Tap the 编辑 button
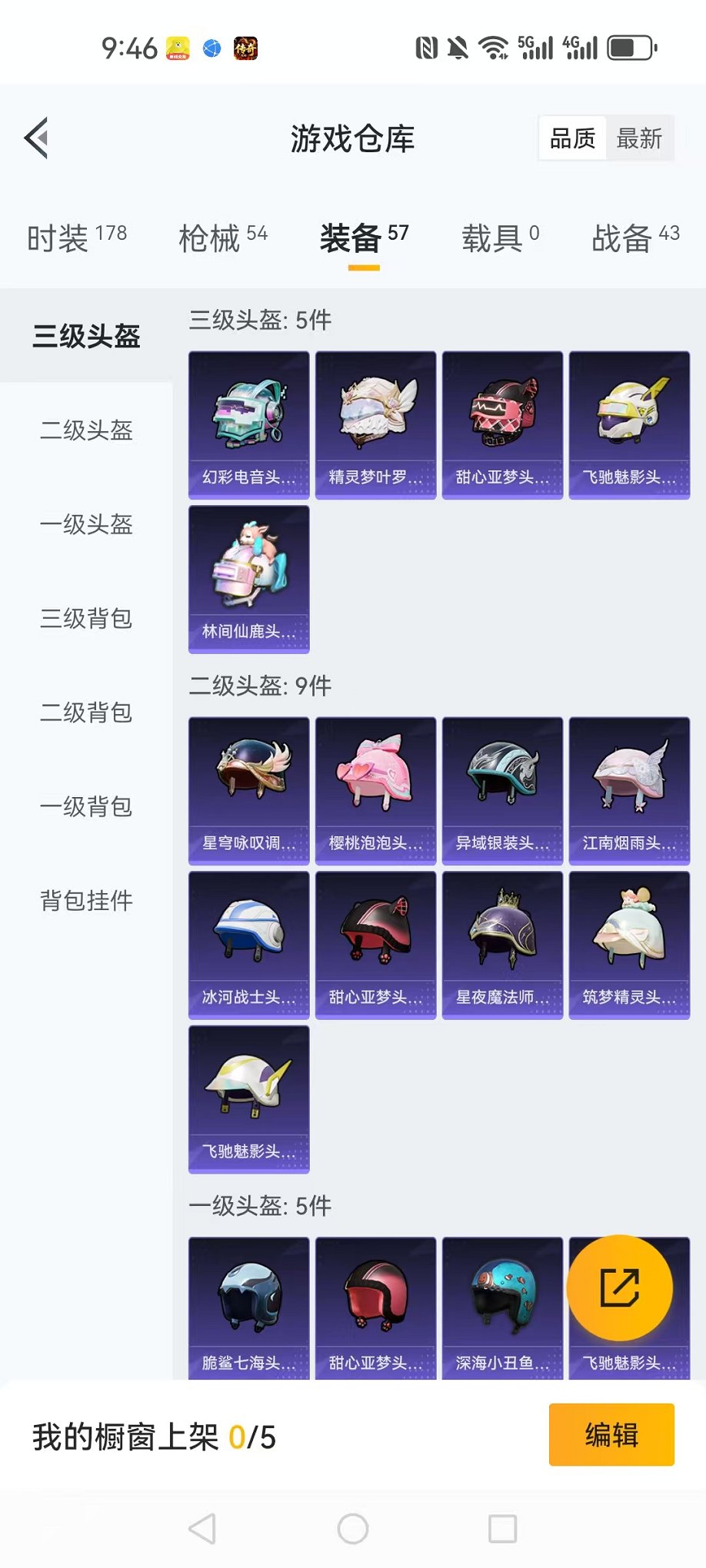Viewport: 706px width, 1568px height. coord(611,1435)
